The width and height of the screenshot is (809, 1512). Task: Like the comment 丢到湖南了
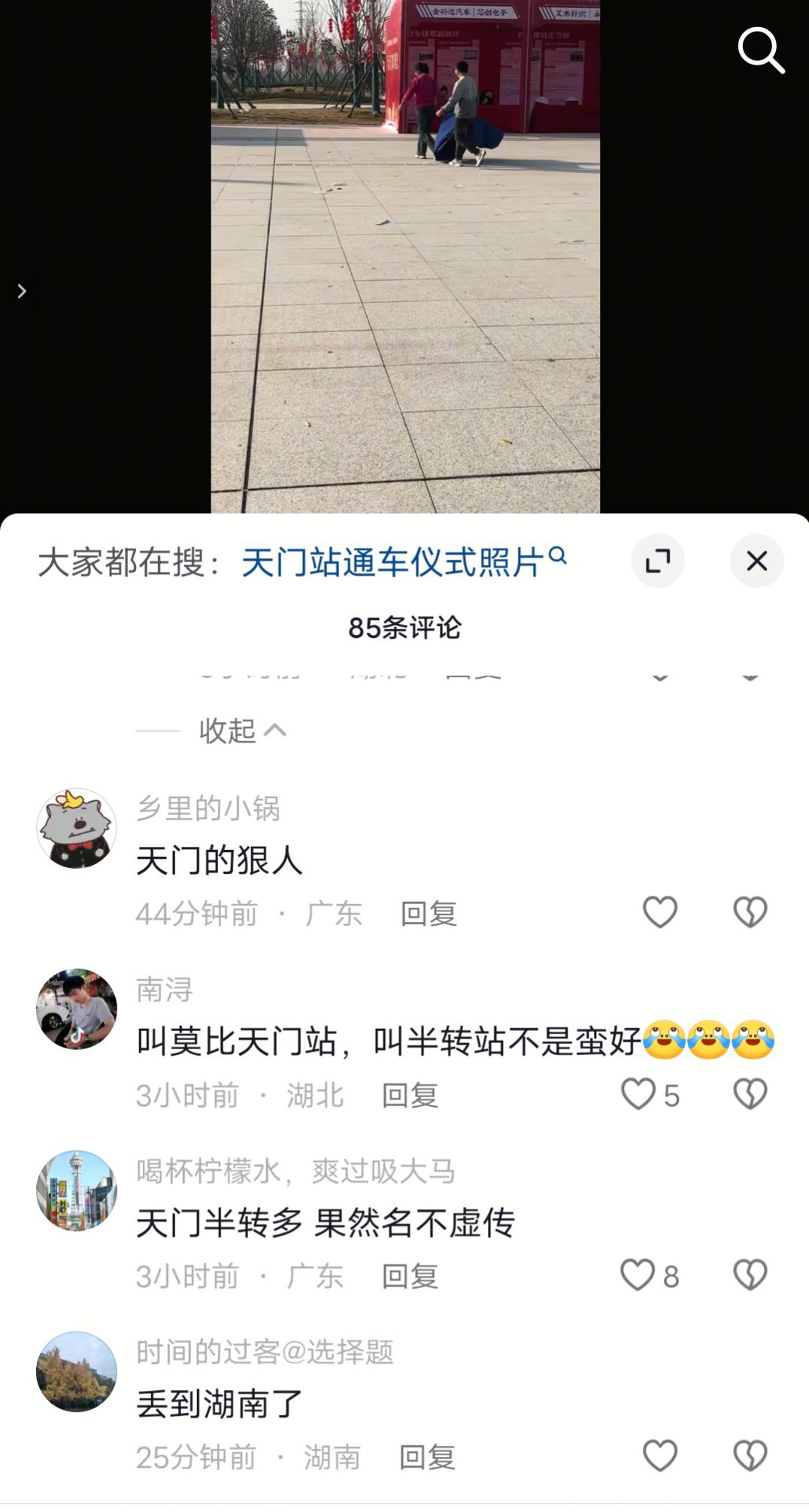point(660,1456)
